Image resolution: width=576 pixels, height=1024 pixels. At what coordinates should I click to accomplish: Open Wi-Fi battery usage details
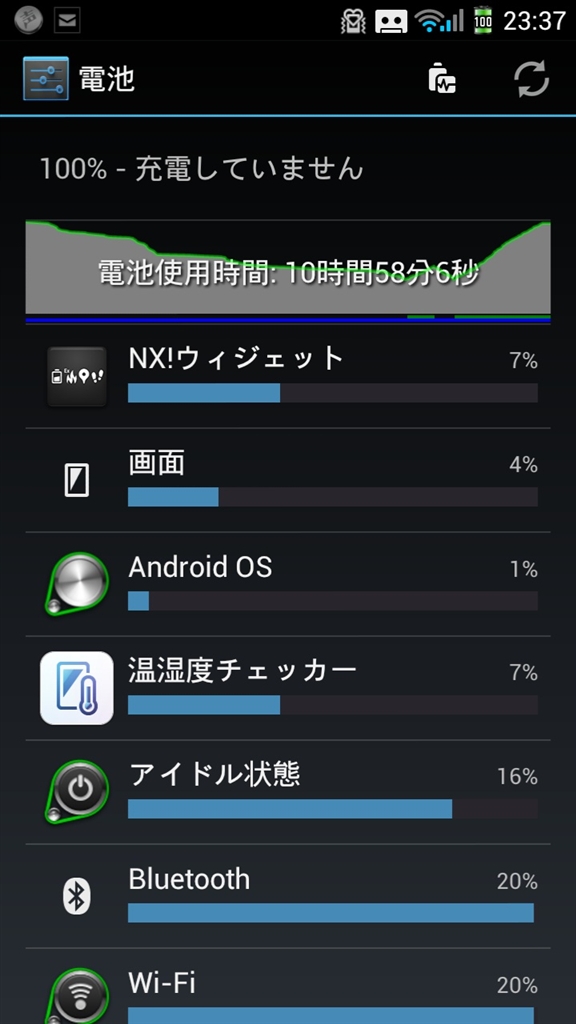click(288, 987)
